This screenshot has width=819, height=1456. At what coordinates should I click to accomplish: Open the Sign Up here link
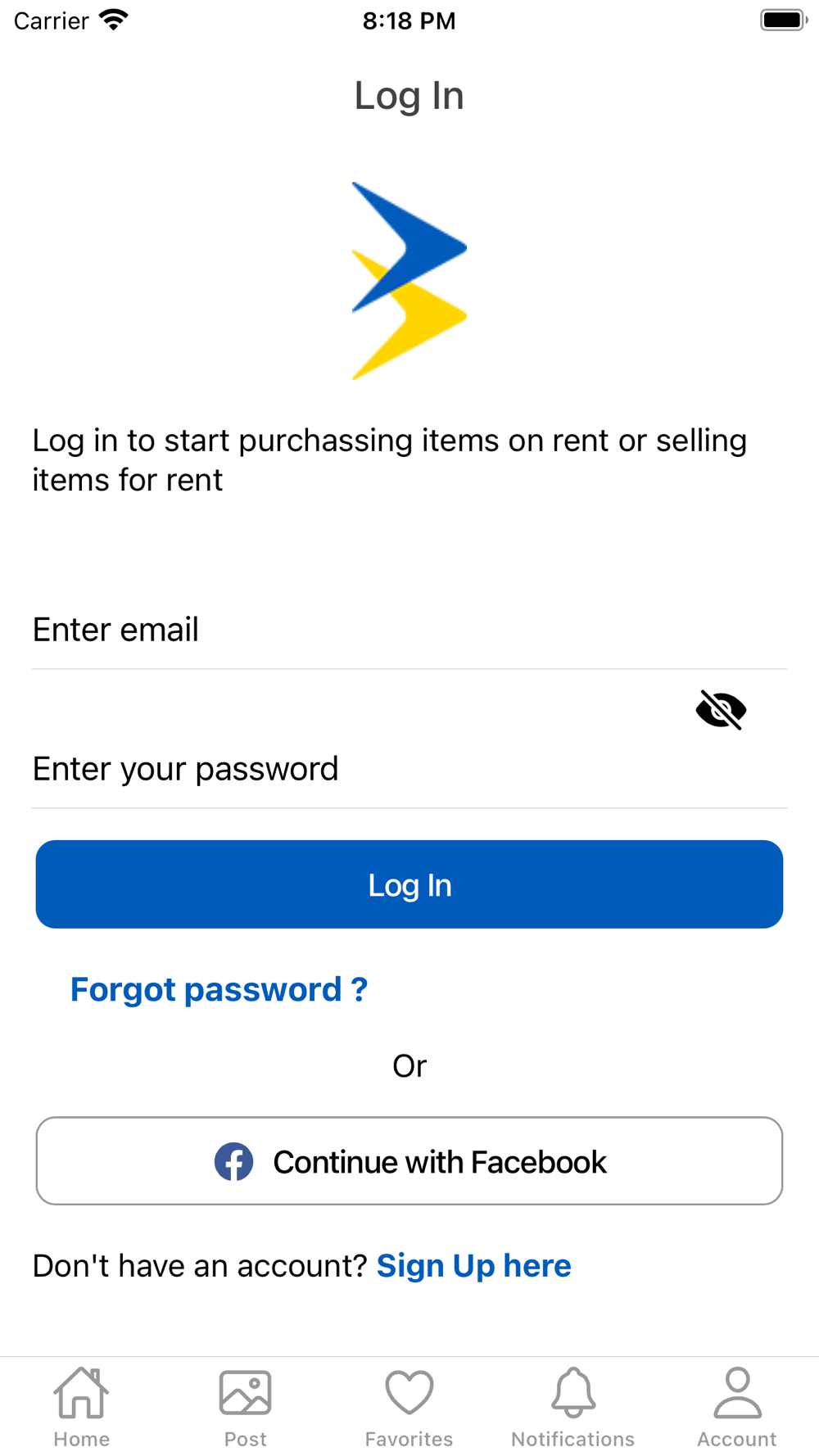pos(473,1266)
